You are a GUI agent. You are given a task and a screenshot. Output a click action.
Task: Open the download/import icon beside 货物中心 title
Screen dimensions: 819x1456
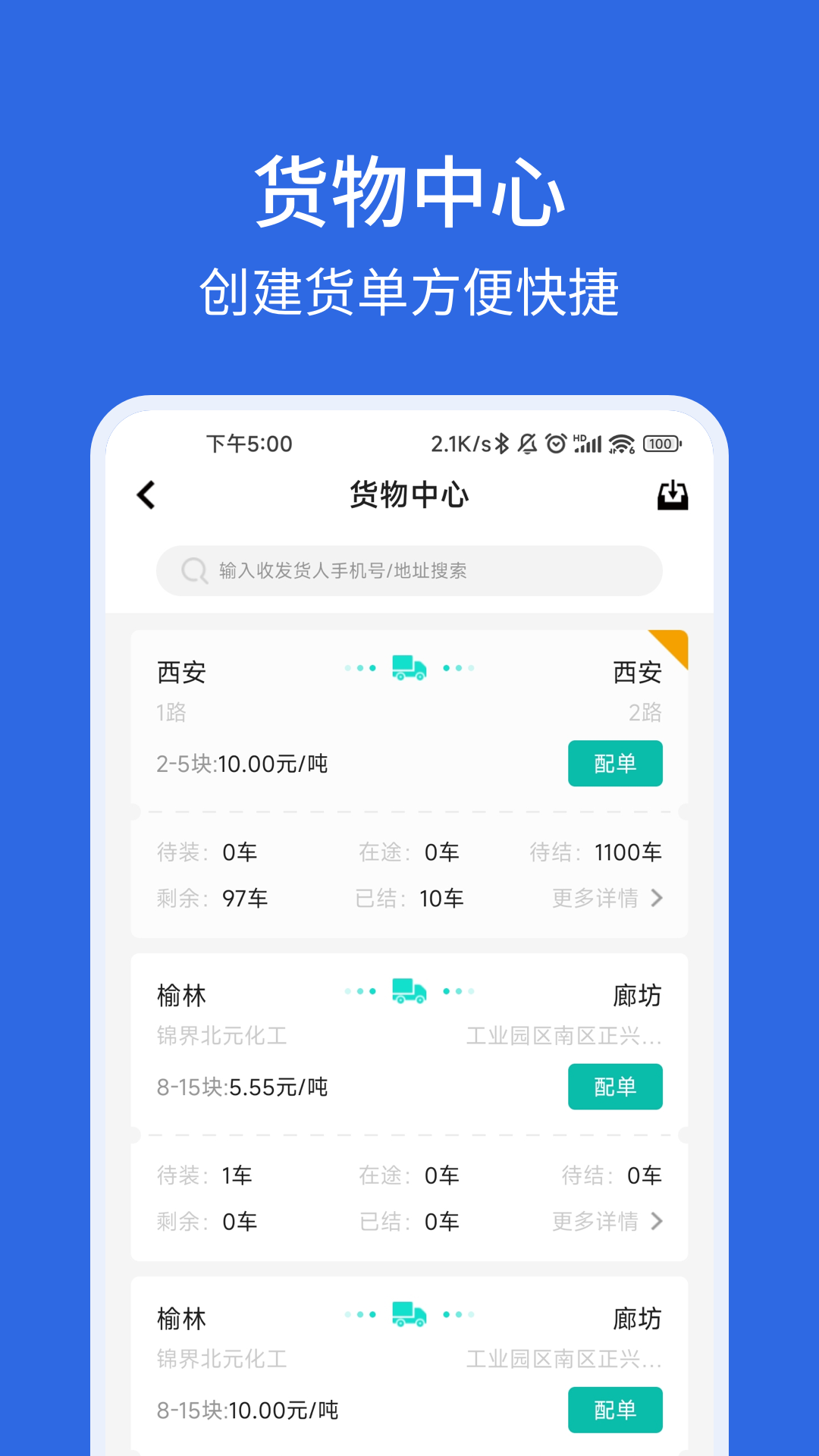(673, 494)
